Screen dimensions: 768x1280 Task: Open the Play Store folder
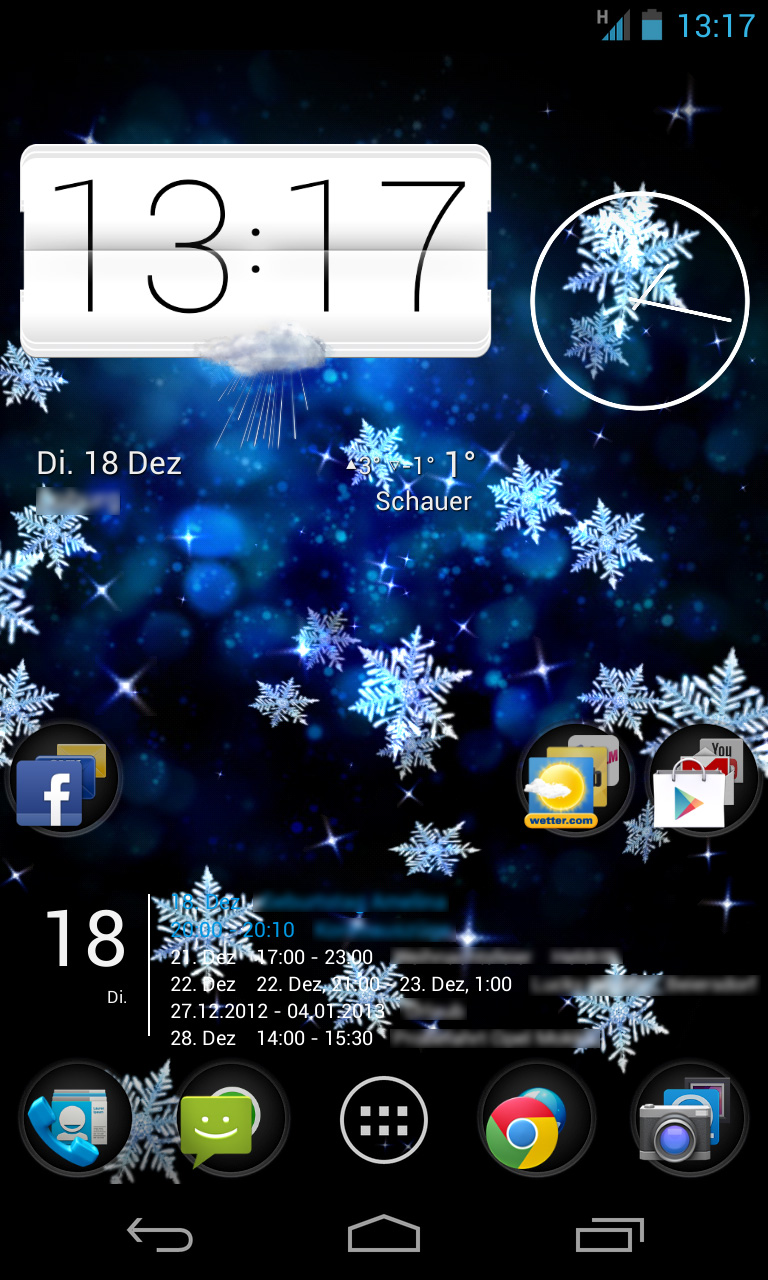click(704, 781)
